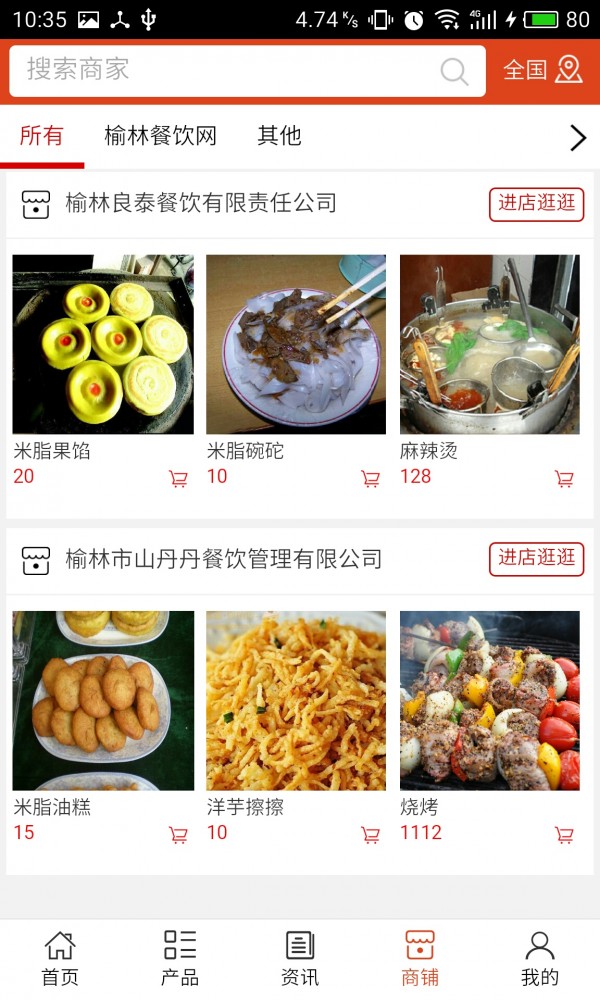
Task: Visit the 榆林良泰餐饮有限责任公司 store via 进店逛逛
Action: pyautogui.click(x=536, y=204)
